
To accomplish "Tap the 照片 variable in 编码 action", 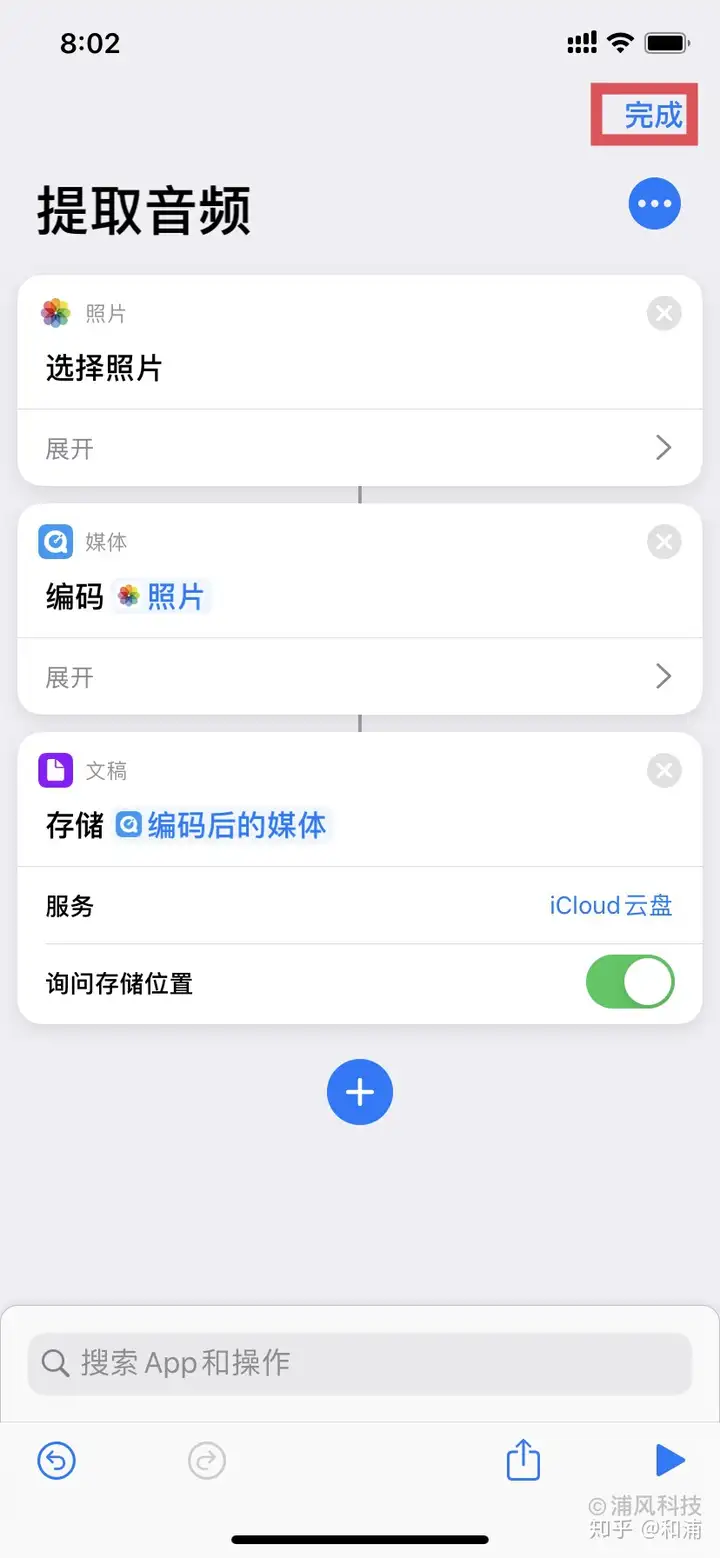I will click(162, 597).
